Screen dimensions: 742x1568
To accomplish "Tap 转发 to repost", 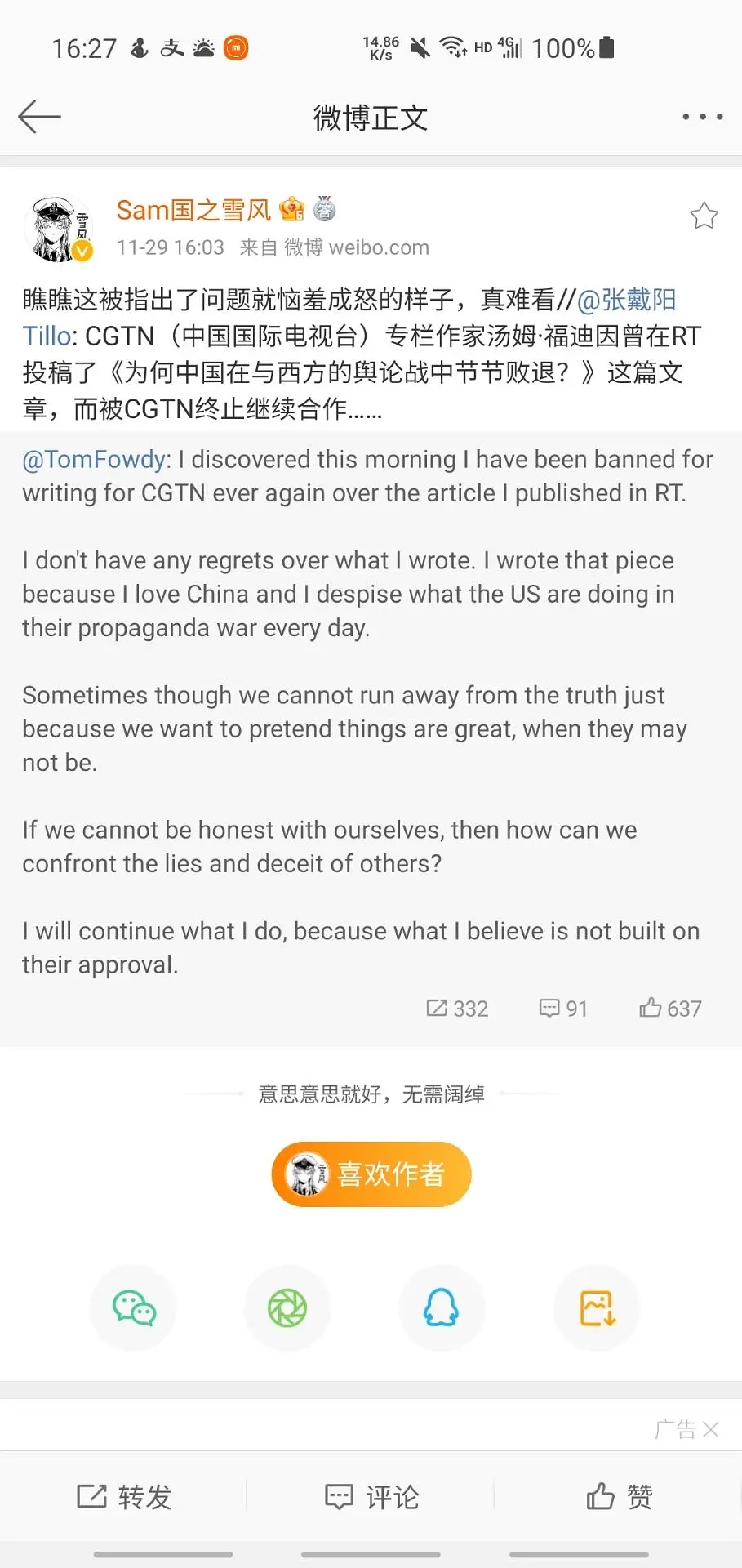I will tap(124, 1497).
